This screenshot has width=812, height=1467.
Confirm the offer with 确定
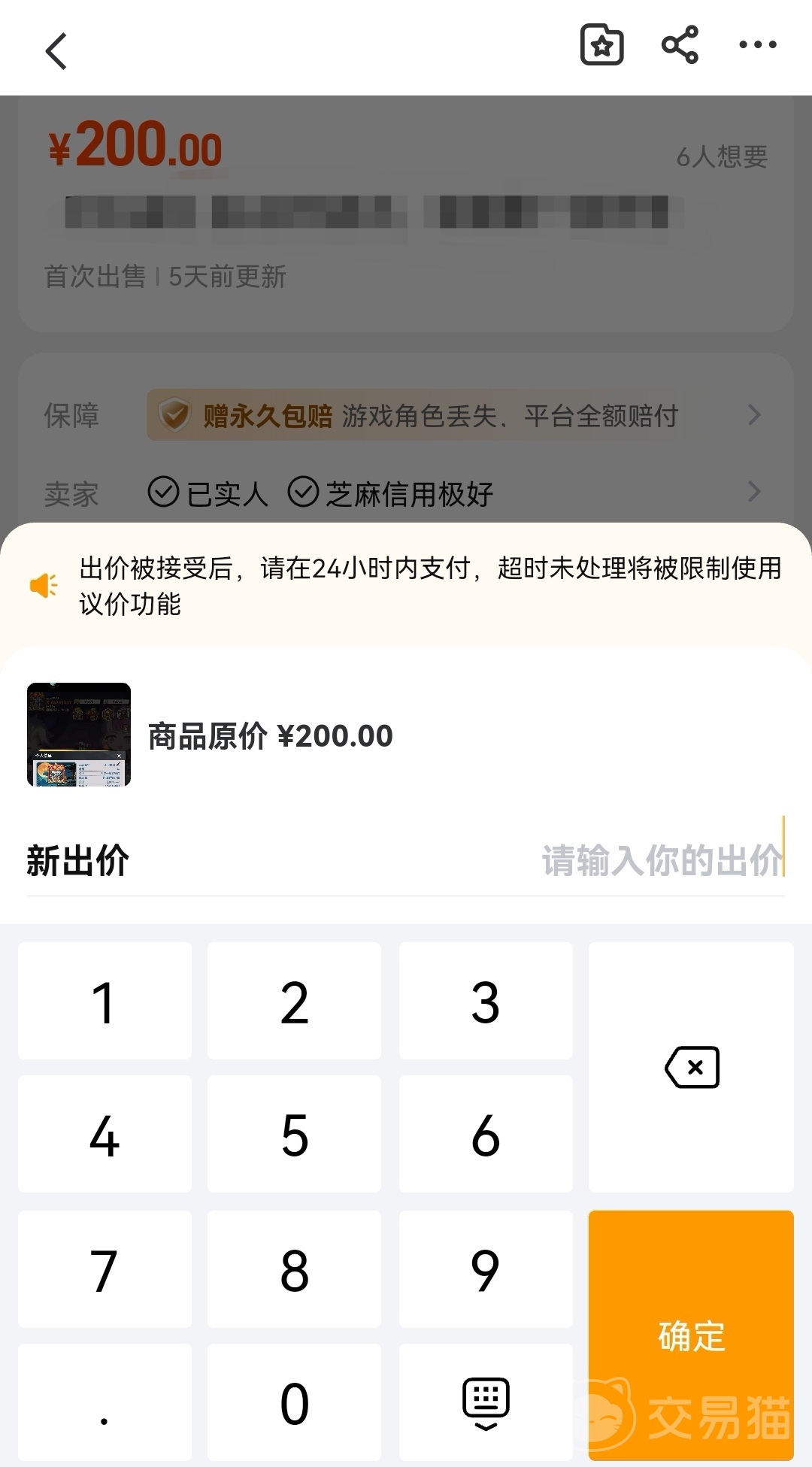(691, 1335)
